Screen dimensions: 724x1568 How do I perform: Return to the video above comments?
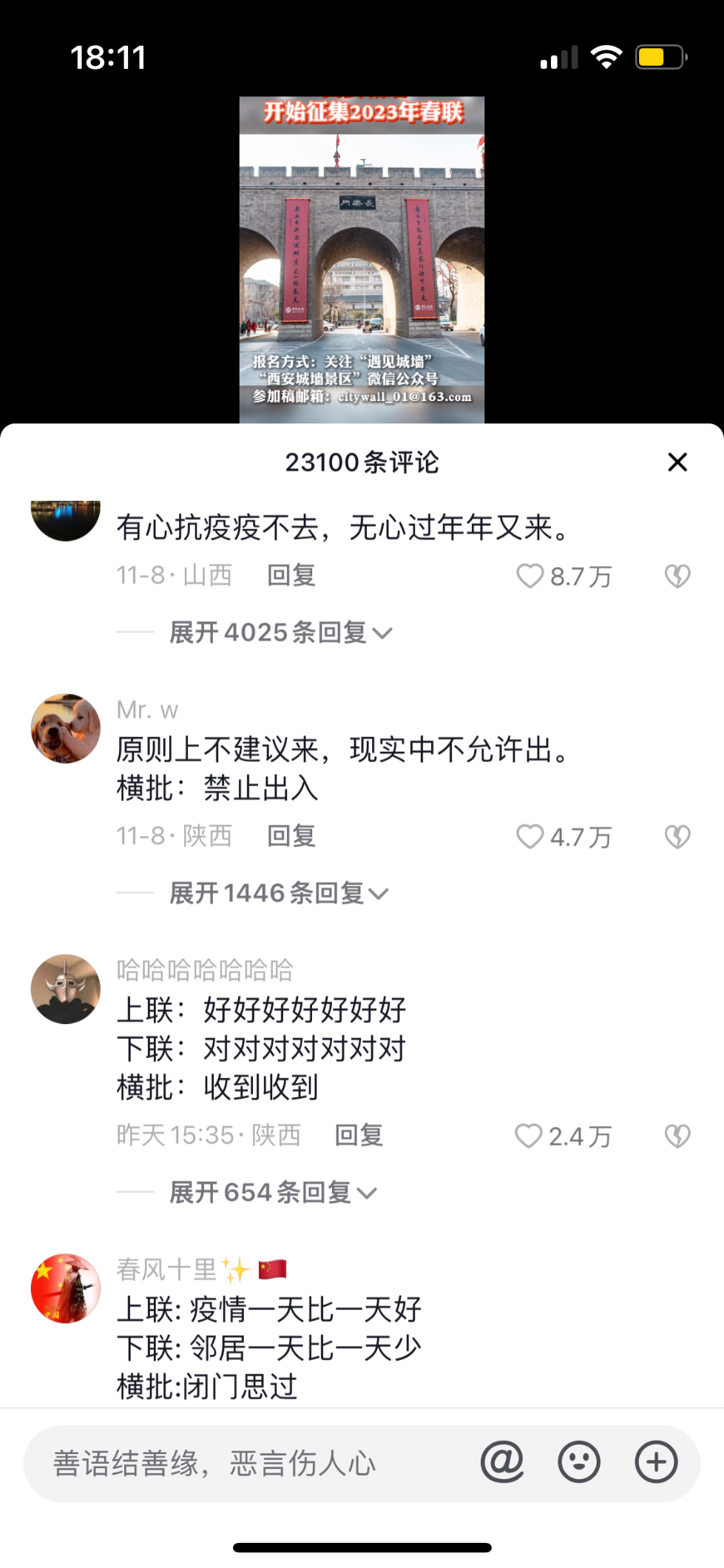[362, 260]
